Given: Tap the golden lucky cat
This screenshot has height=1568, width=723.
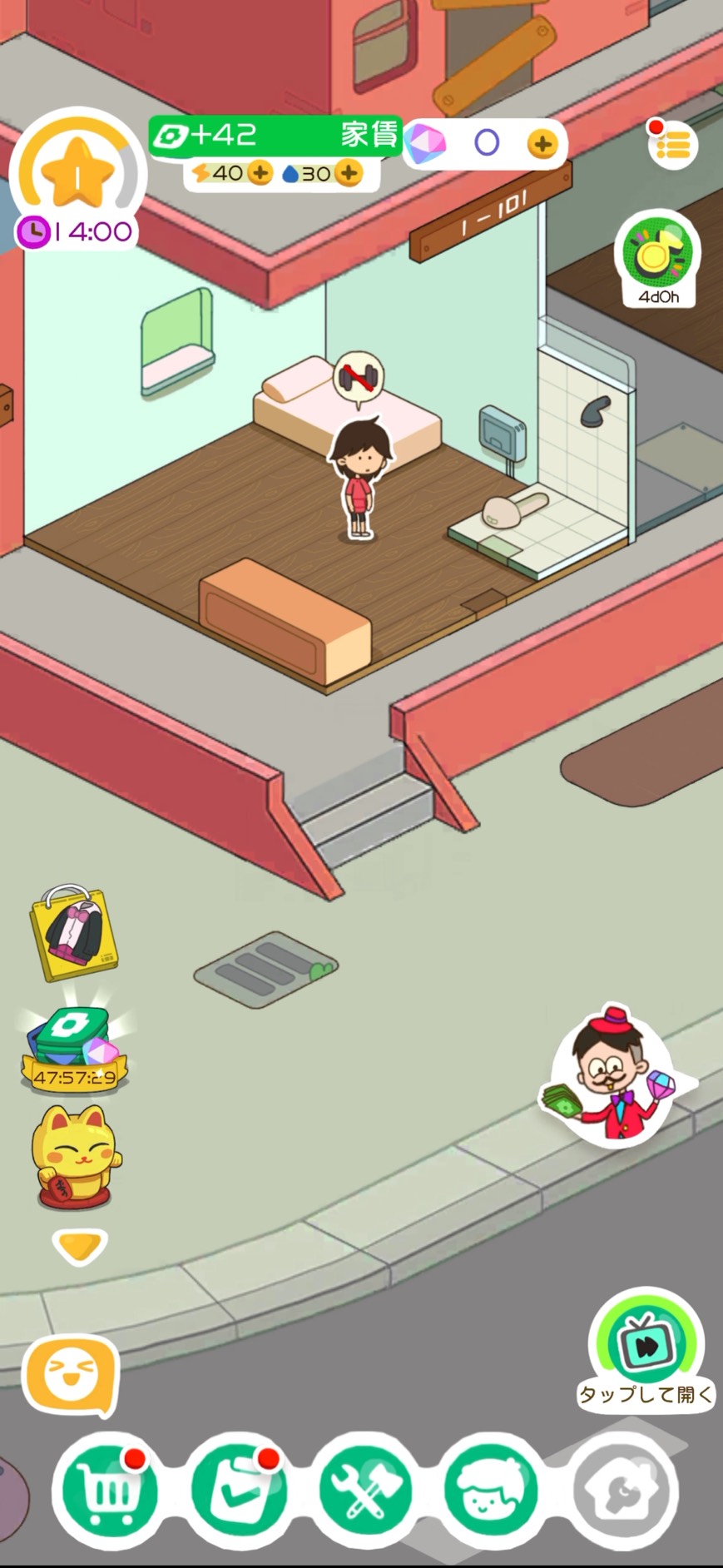Looking at the screenshot, I should click(76, 1158).
